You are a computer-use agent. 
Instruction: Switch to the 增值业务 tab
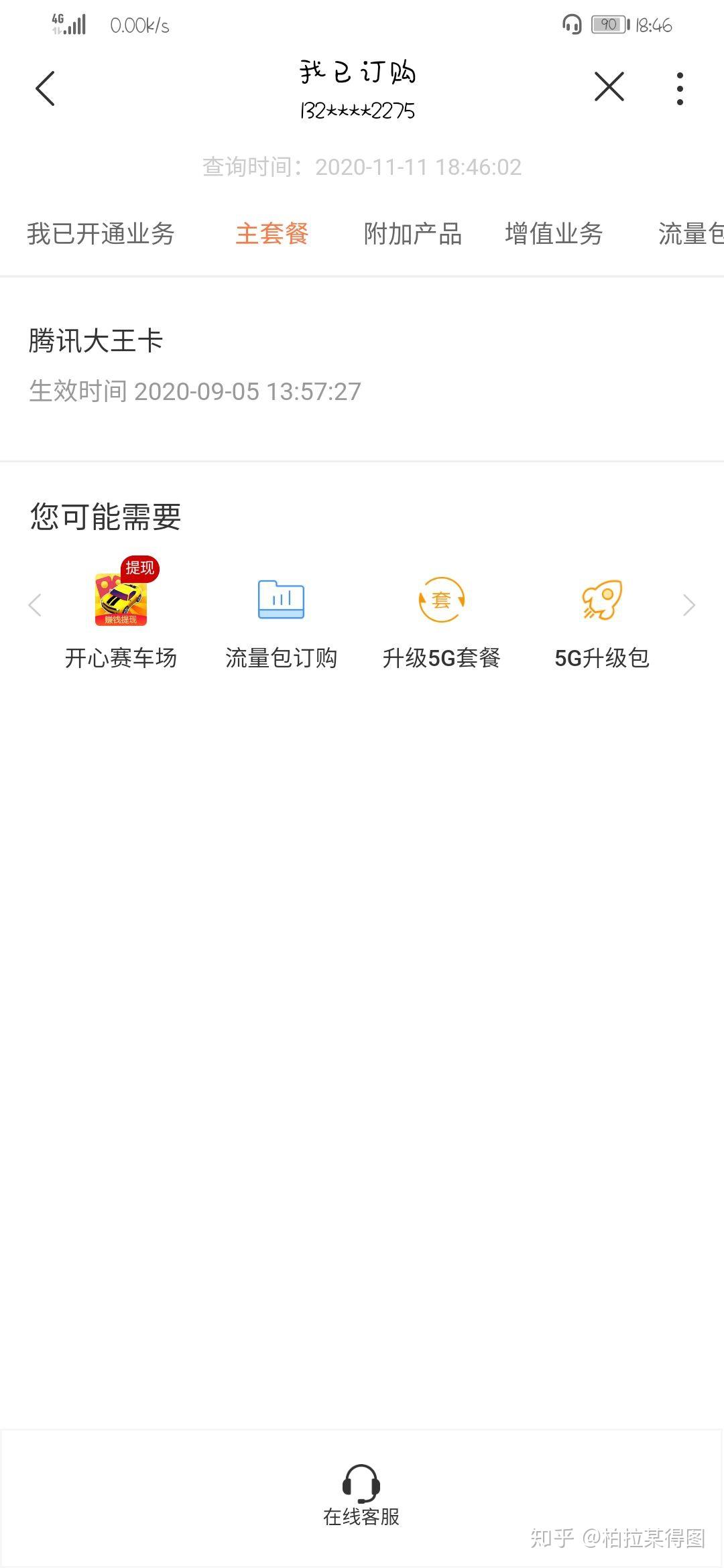click(554, 235)
